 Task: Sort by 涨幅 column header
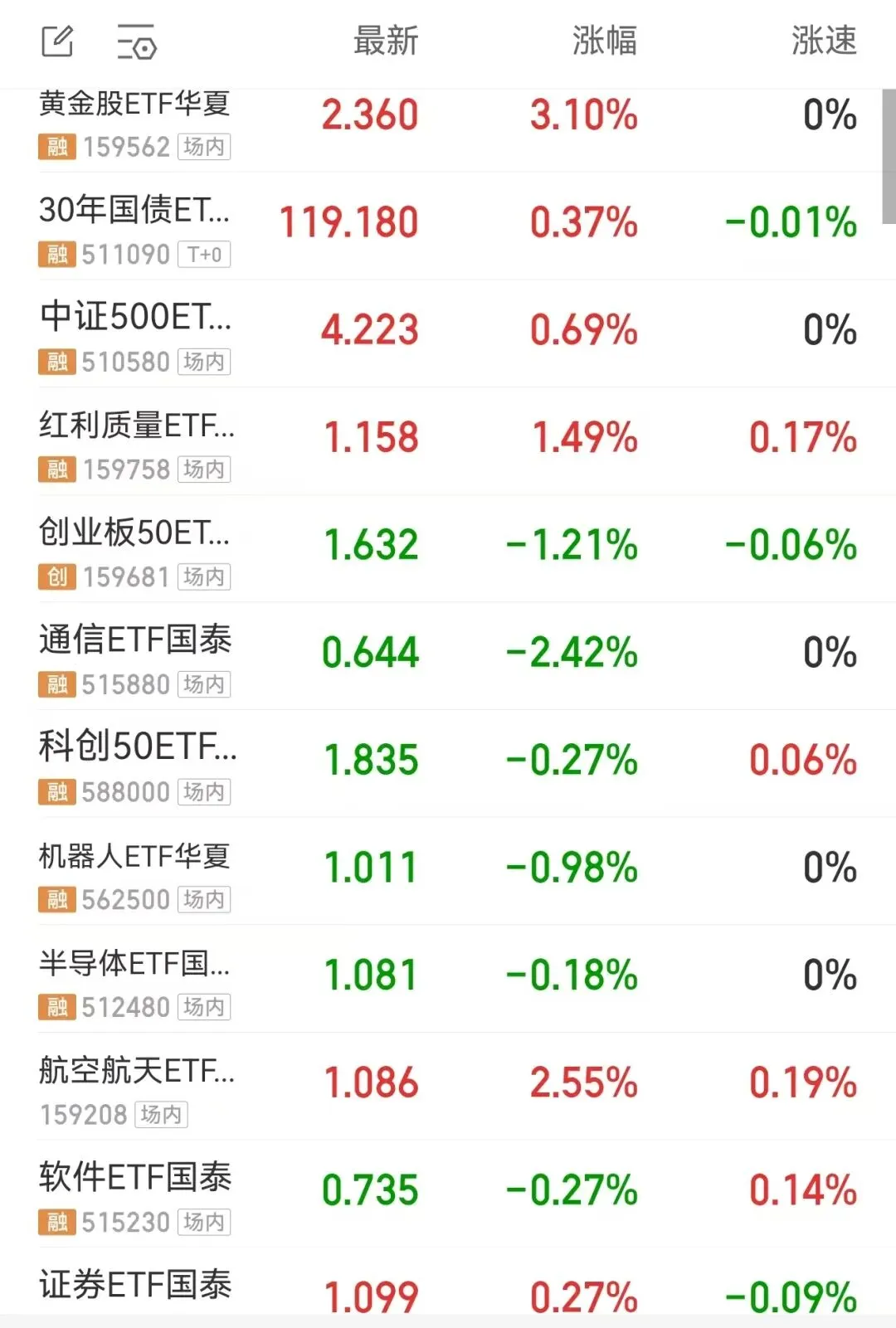click(605, 41)
